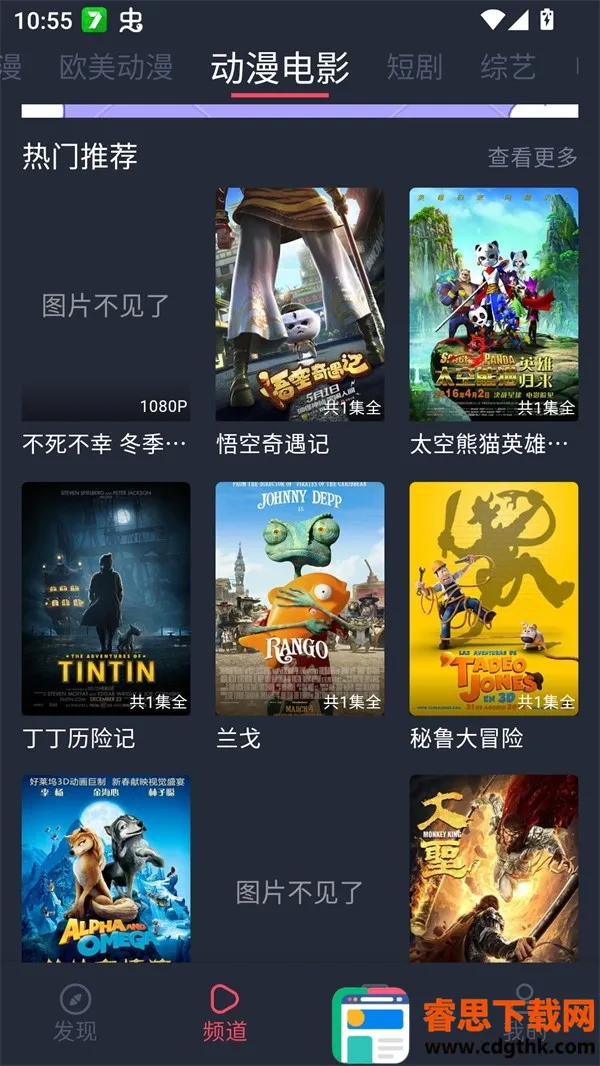Tap 查看更多 to see more recommendations

532,157
